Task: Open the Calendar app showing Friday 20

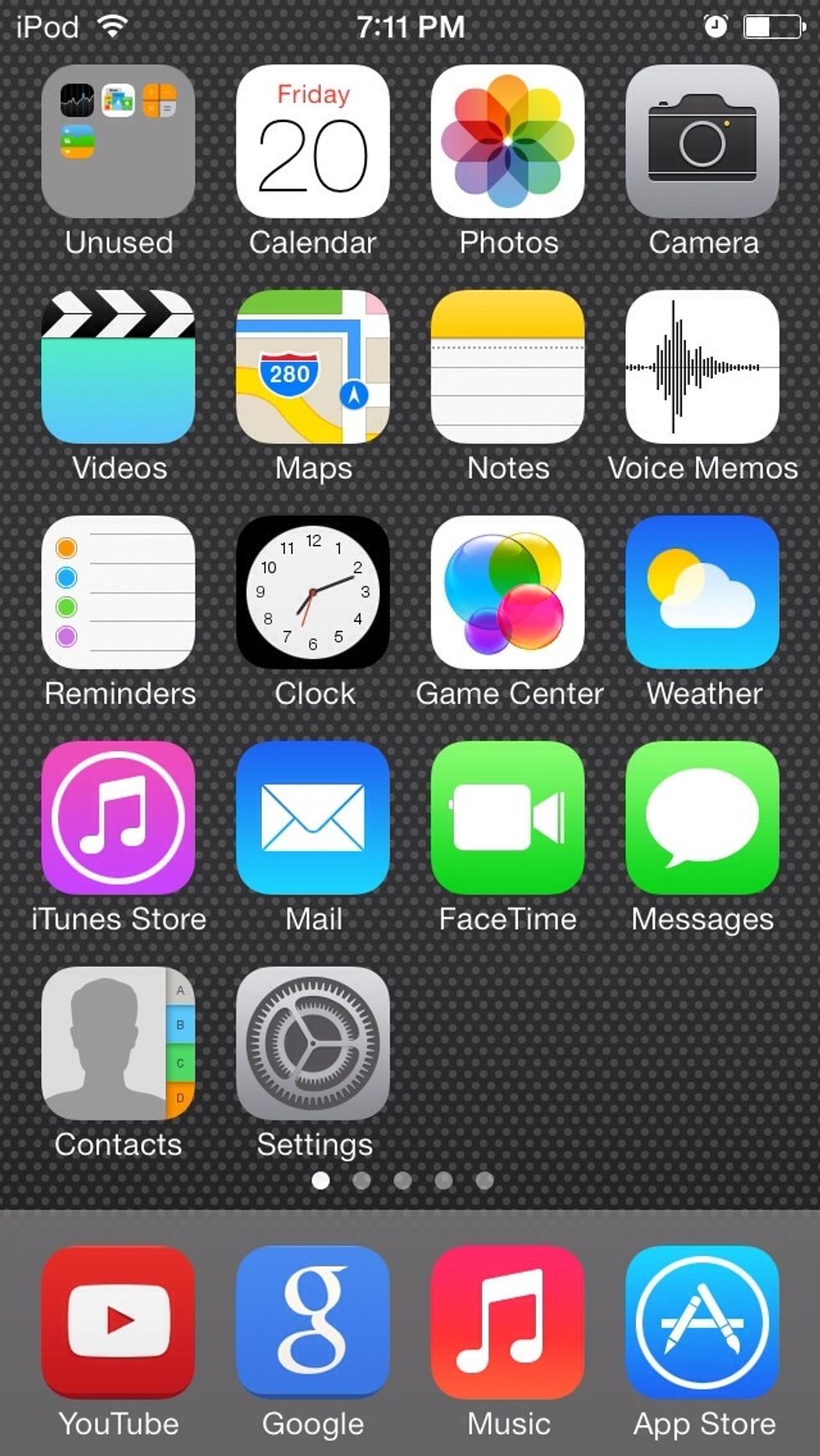Action: tap(312, 144)
